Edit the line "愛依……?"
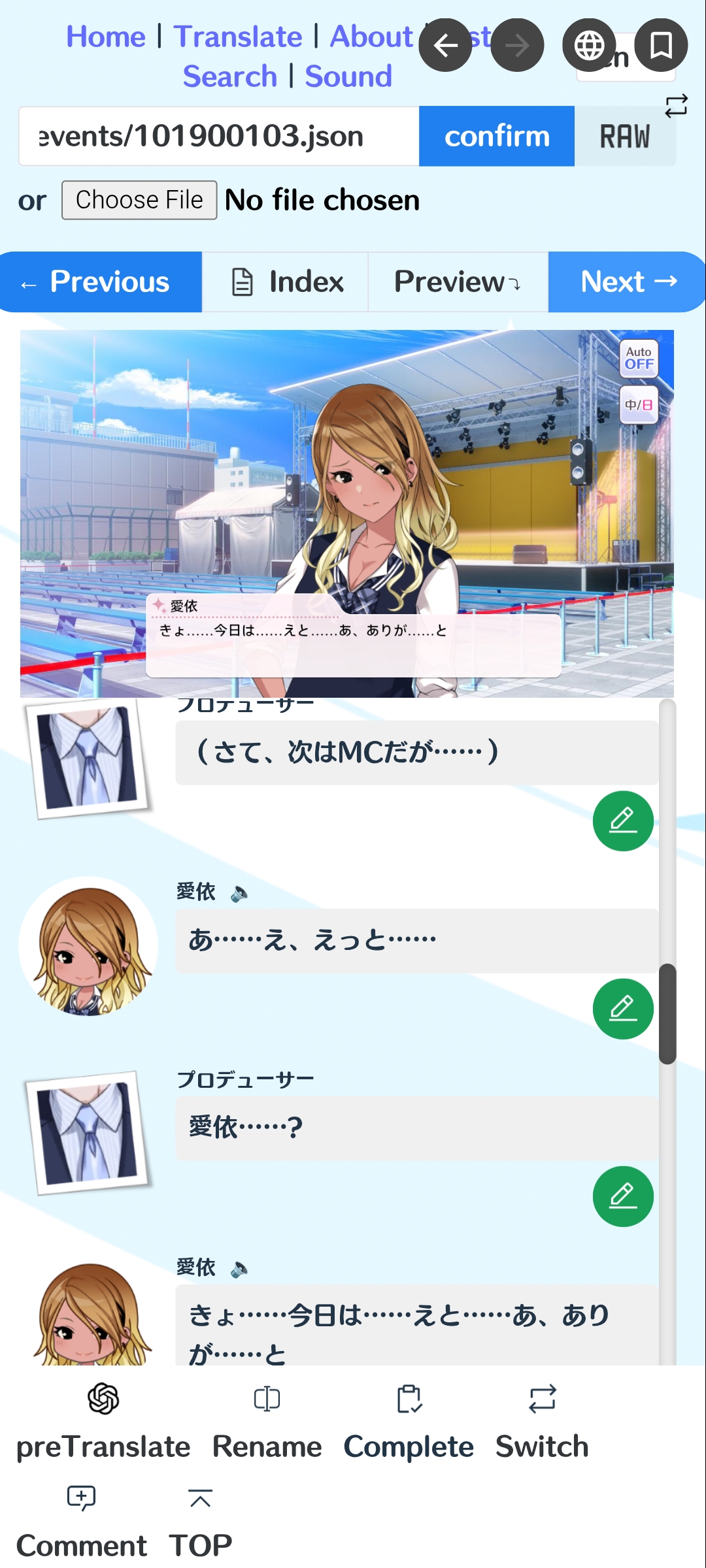Image resolution: width=706 pixels, height=1568 pixels. 623,1196
